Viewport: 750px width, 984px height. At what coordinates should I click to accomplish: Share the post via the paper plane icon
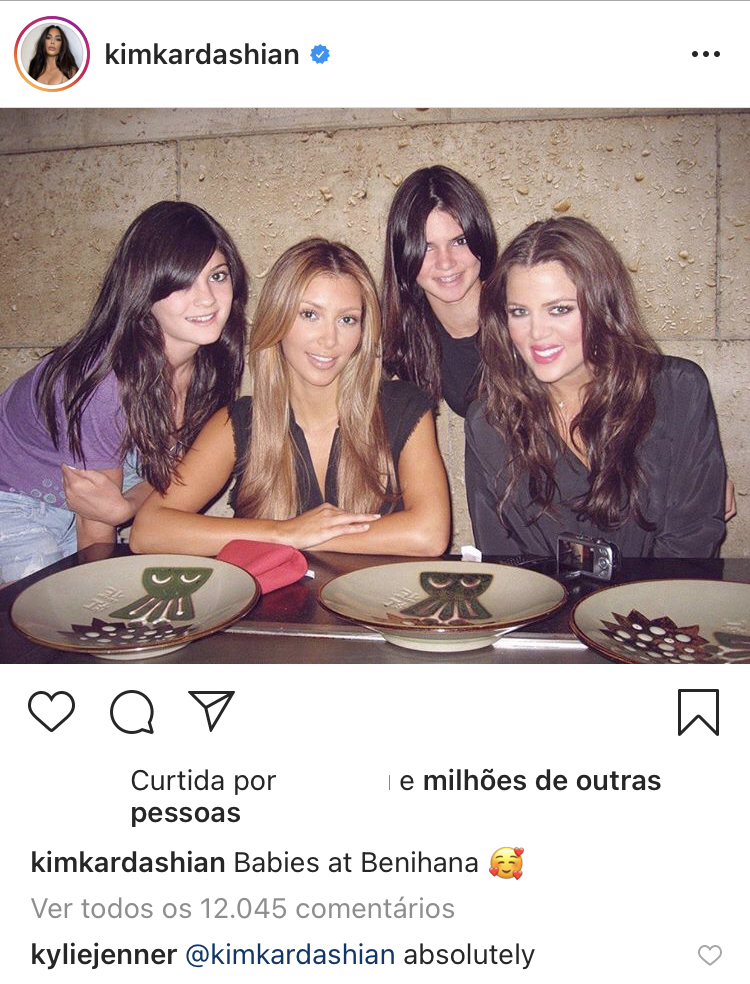pyautogui.click(x=211, y=711)
